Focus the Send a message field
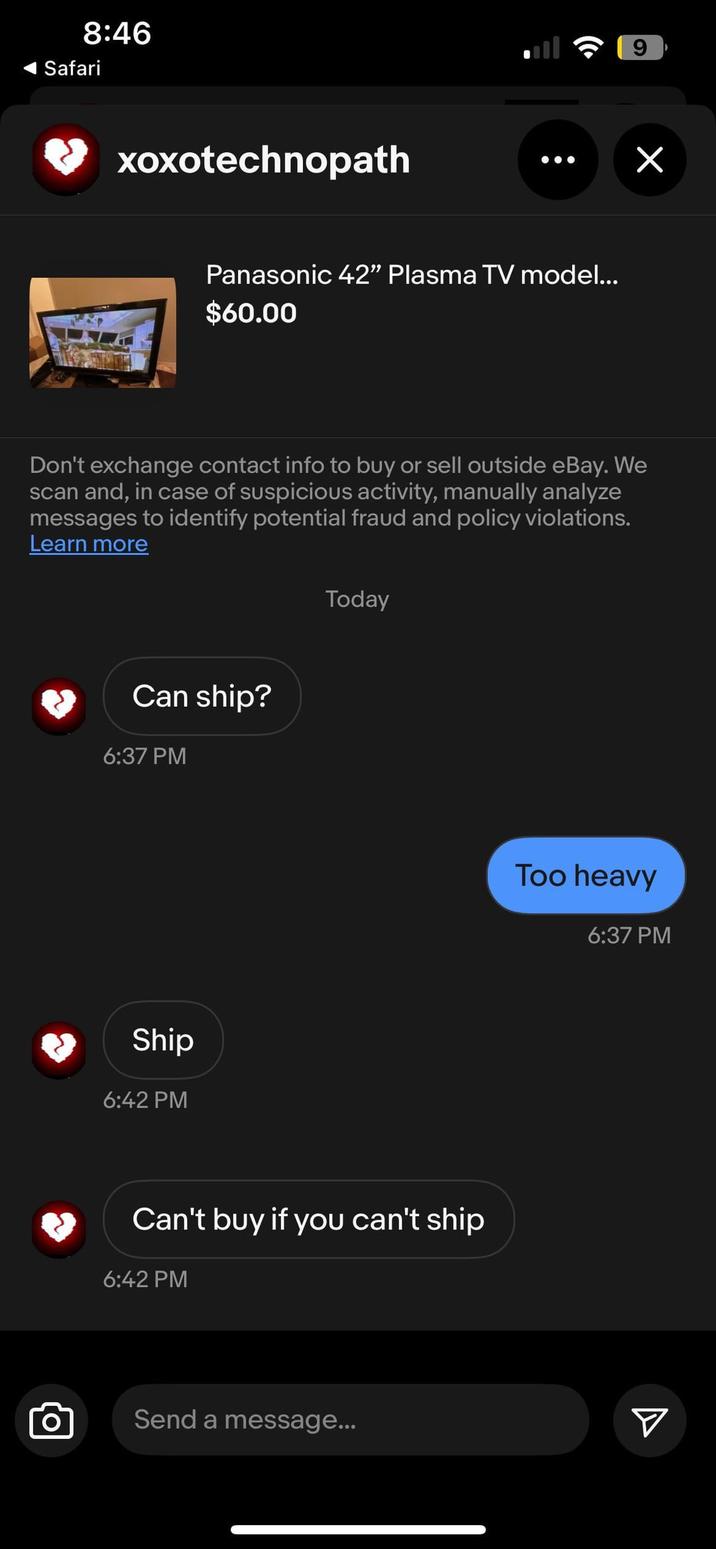This screenshot has height=1549, width=716. [x=350, y=1420]
